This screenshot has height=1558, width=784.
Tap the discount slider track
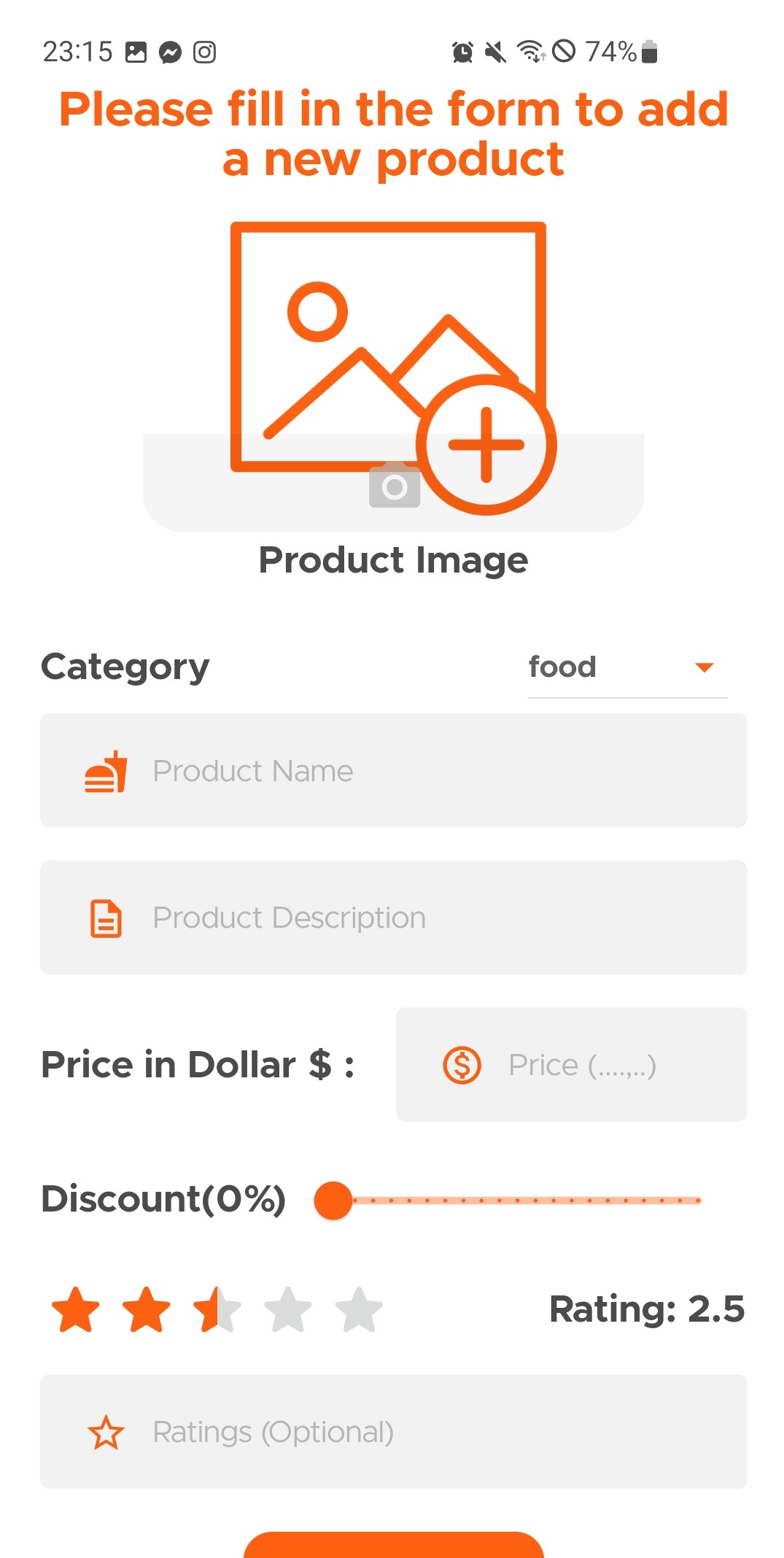[525, 1200]
